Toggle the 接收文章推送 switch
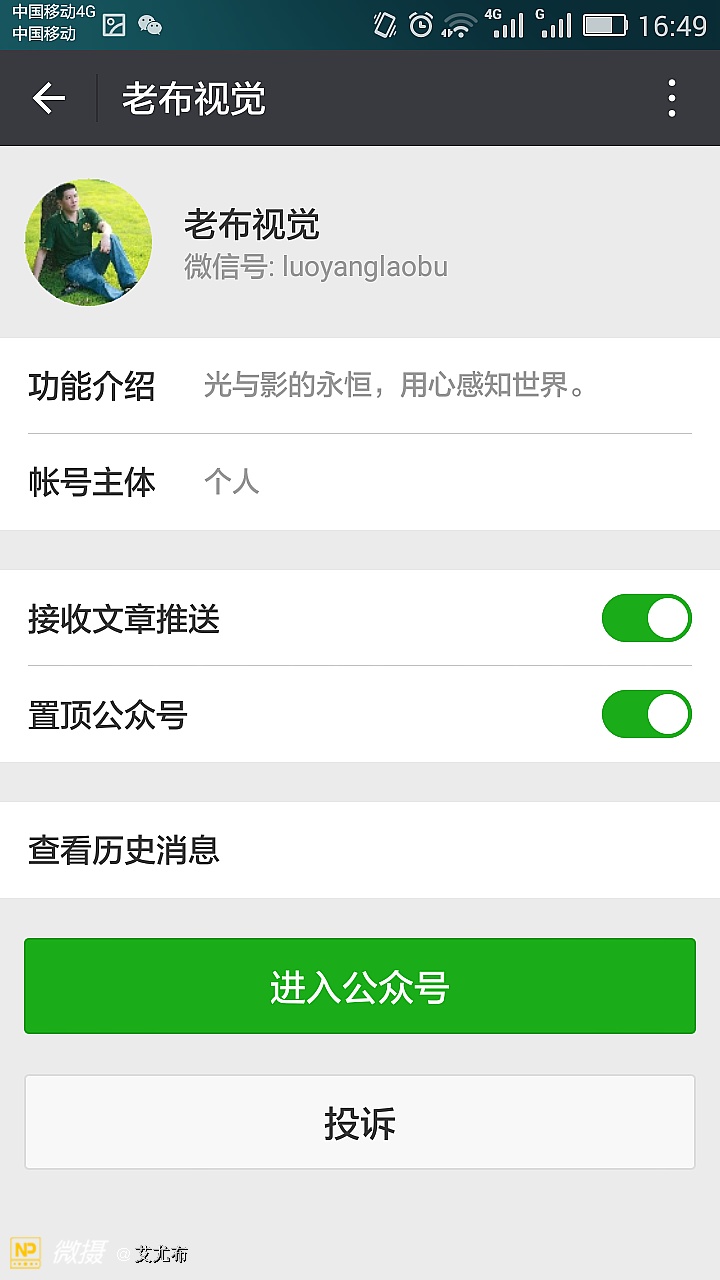Screen dimensions: 720x1280 click(646, 618)
